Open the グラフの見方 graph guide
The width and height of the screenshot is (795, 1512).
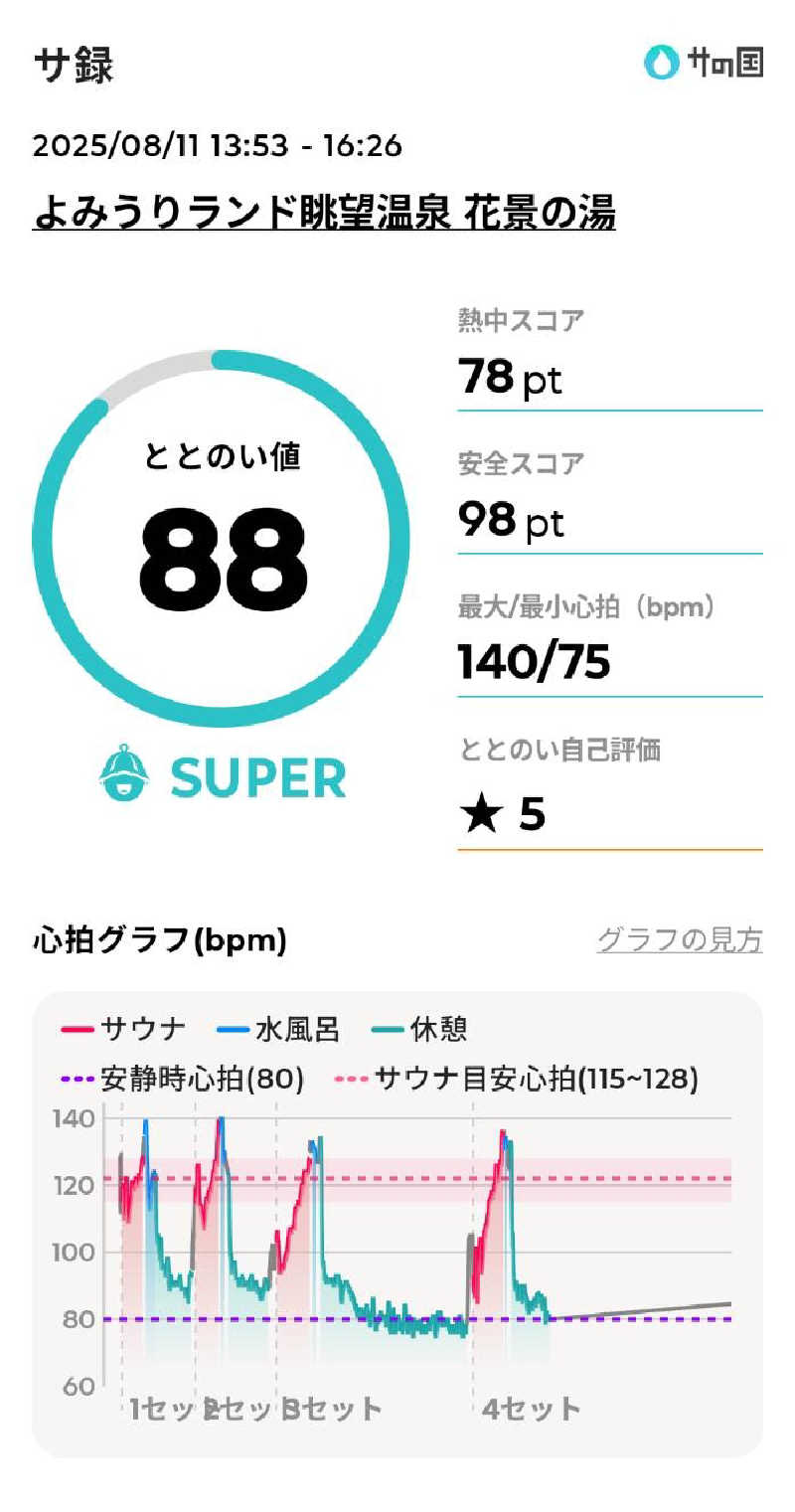click(679, 939)
